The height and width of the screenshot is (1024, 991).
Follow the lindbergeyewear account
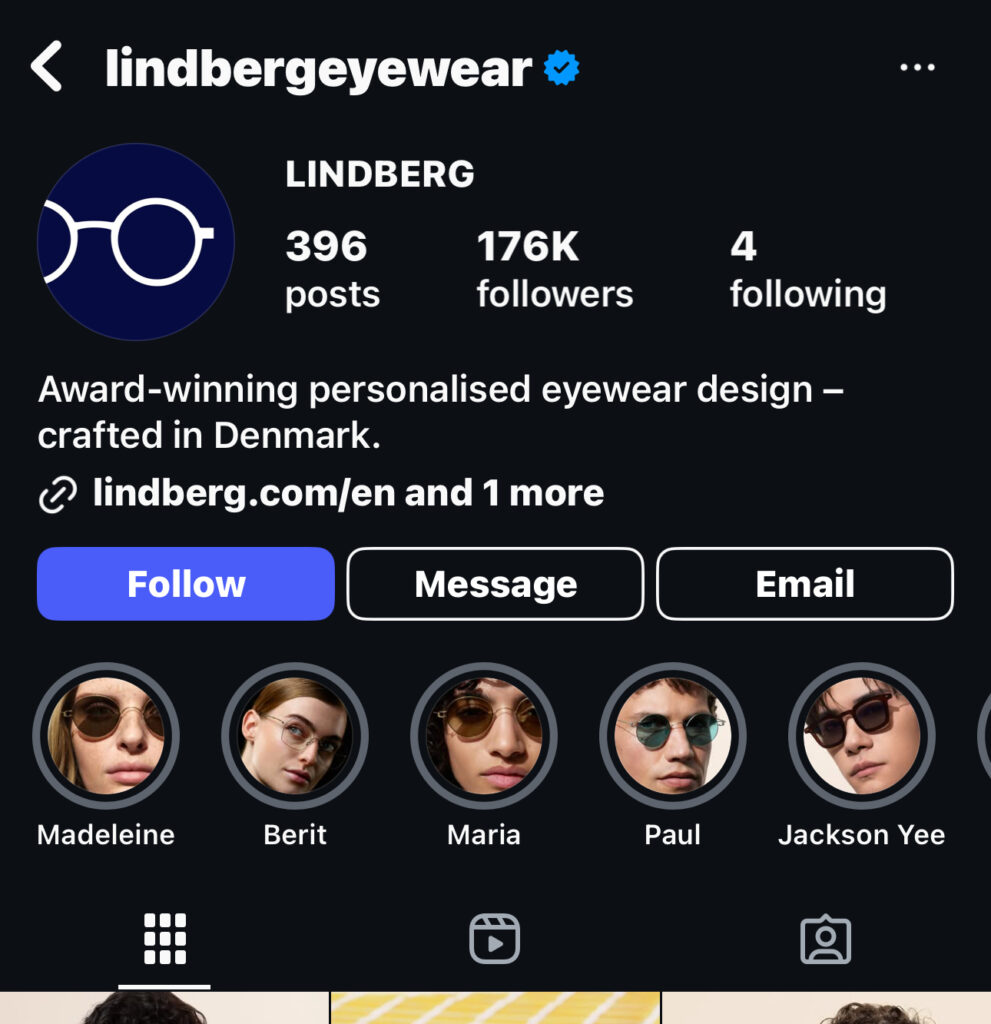click(x=186, y=584)
